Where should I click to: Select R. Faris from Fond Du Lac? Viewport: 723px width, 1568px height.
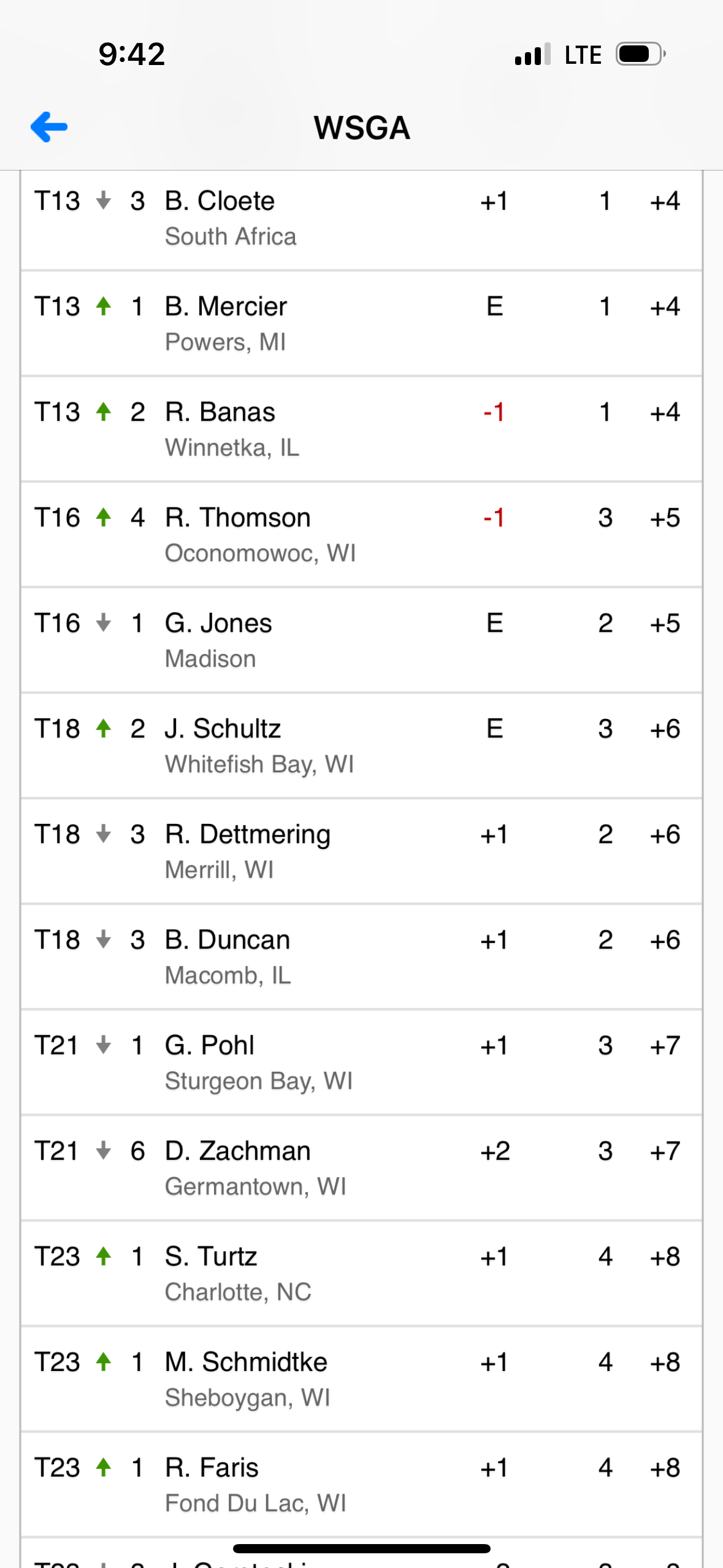361,1484
